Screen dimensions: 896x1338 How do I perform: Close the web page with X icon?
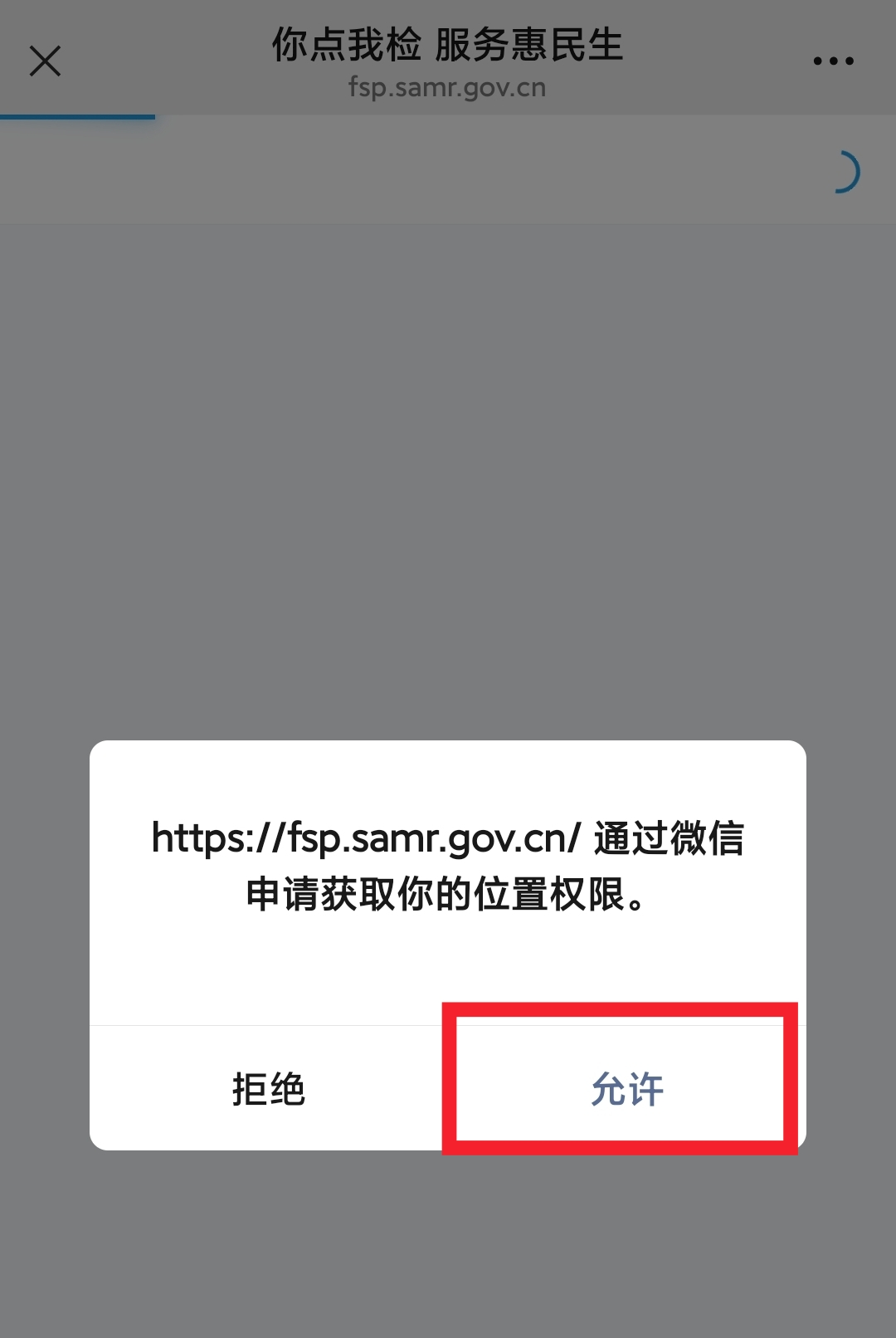click(x=45, y=61)
